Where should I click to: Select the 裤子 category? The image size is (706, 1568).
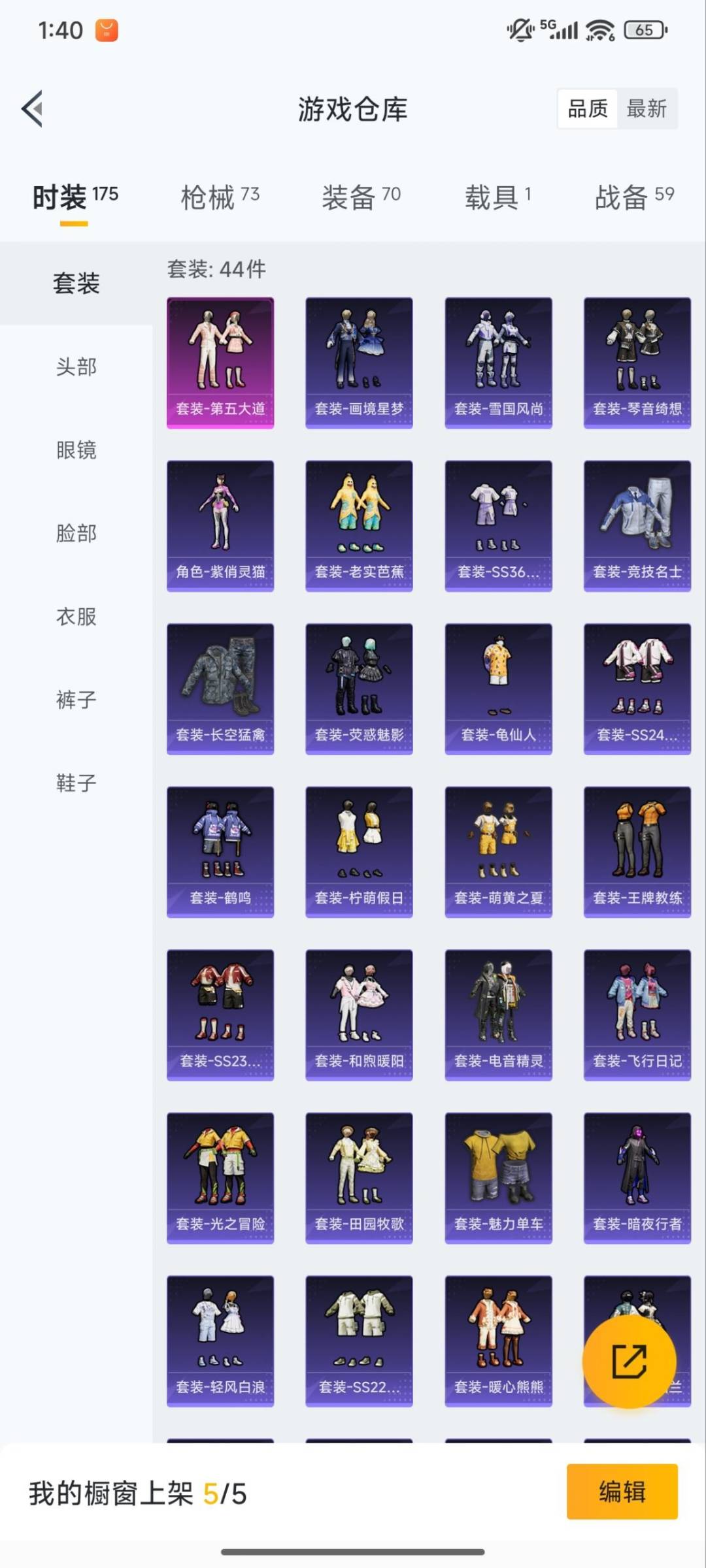click(x=76, y=700)
